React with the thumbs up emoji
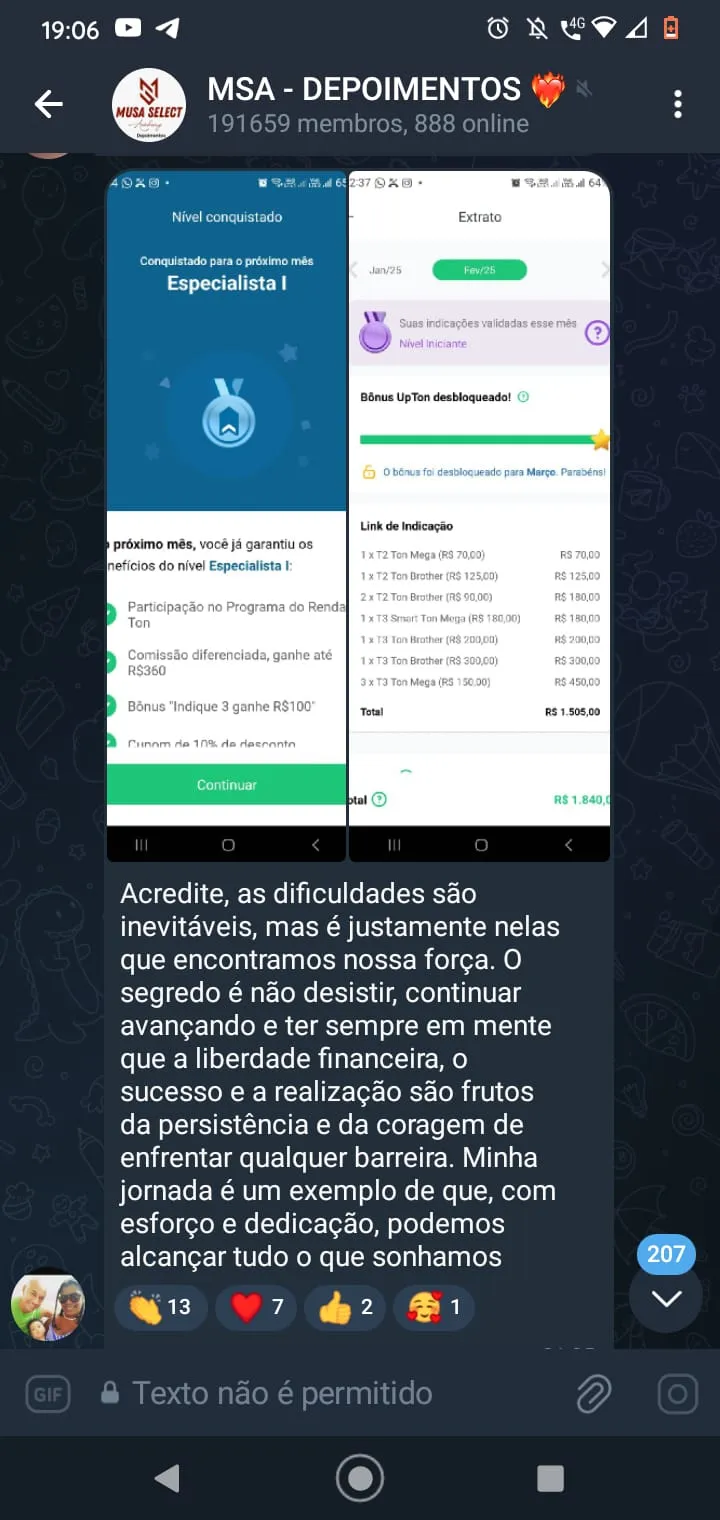 click(346, 1307)
